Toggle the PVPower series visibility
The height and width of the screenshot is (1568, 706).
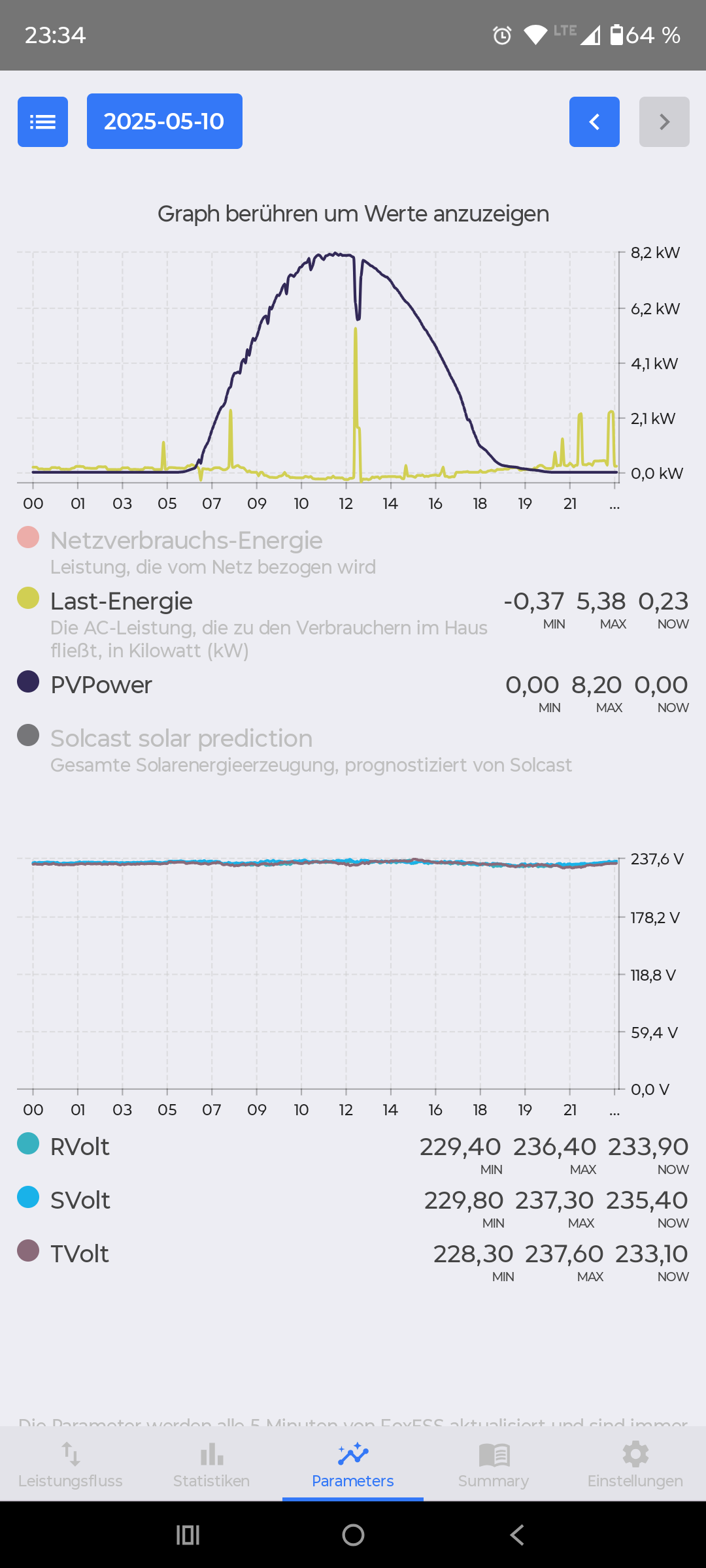pos(101,685)
